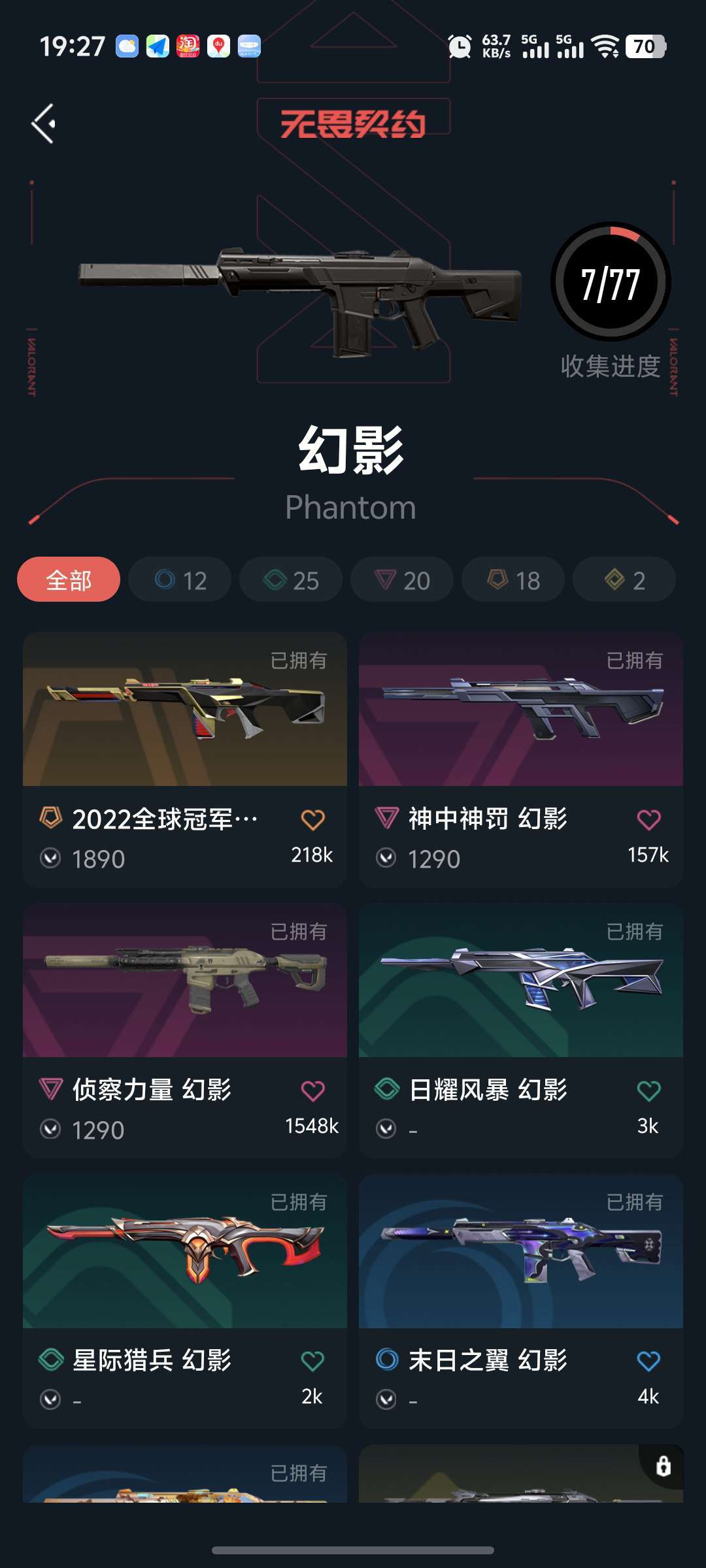This screenshot has width=706, height=1568.
Task: Like the 日耀风暴 幻影 skin
Action: coord(648,1090)
